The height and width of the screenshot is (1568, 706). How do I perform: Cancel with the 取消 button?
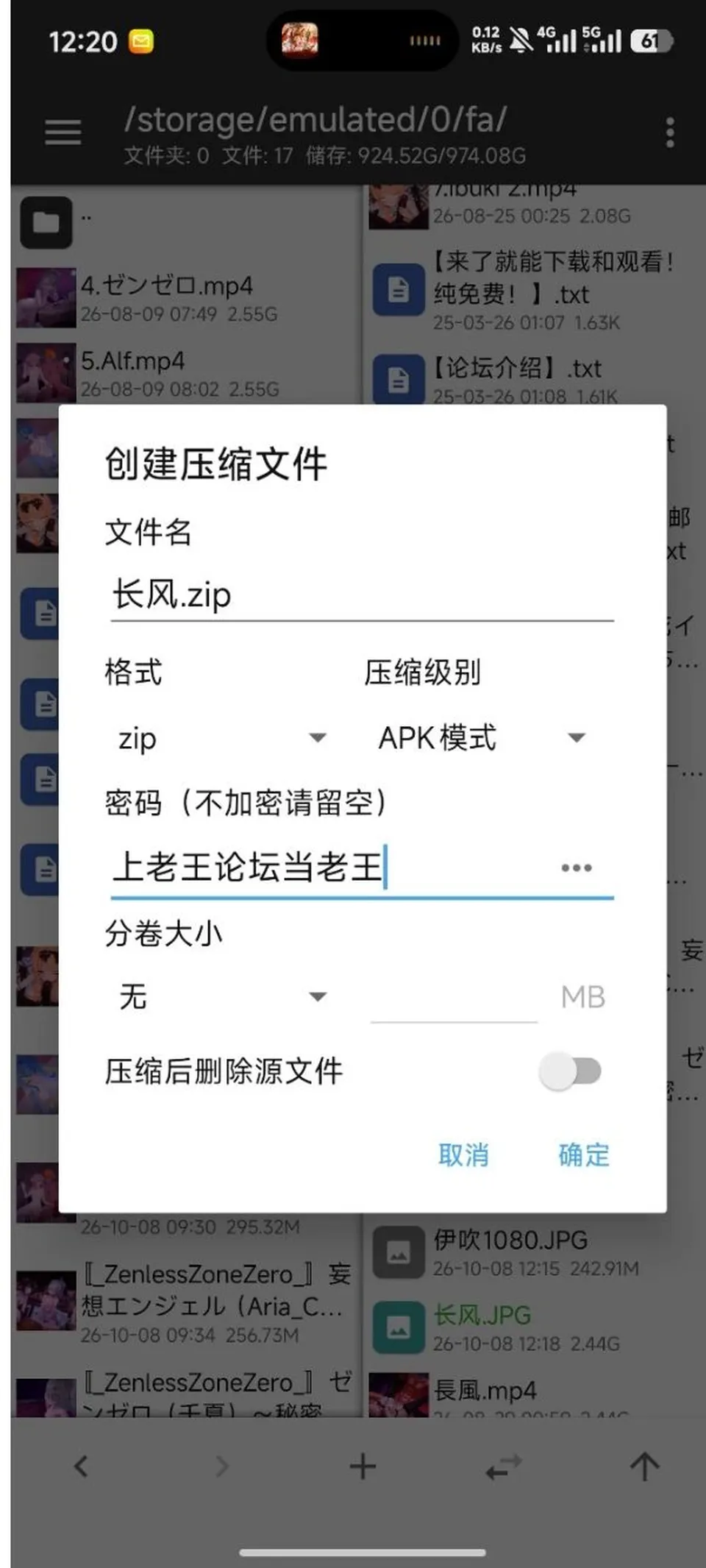(463, 1154)
